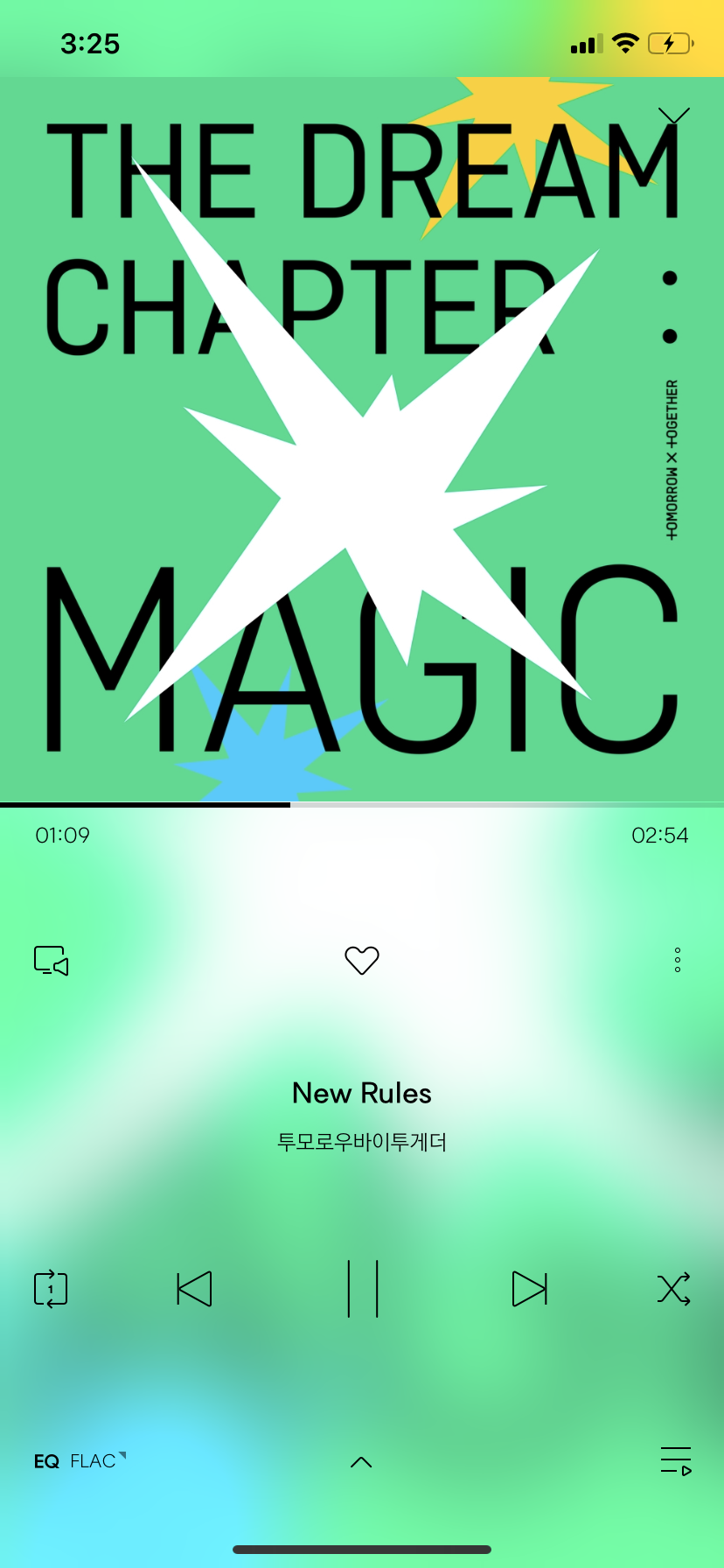This screenshot has width=724, height=1568.
Task: Toggle shuffle playback
Action: (x=673, y=1289)
